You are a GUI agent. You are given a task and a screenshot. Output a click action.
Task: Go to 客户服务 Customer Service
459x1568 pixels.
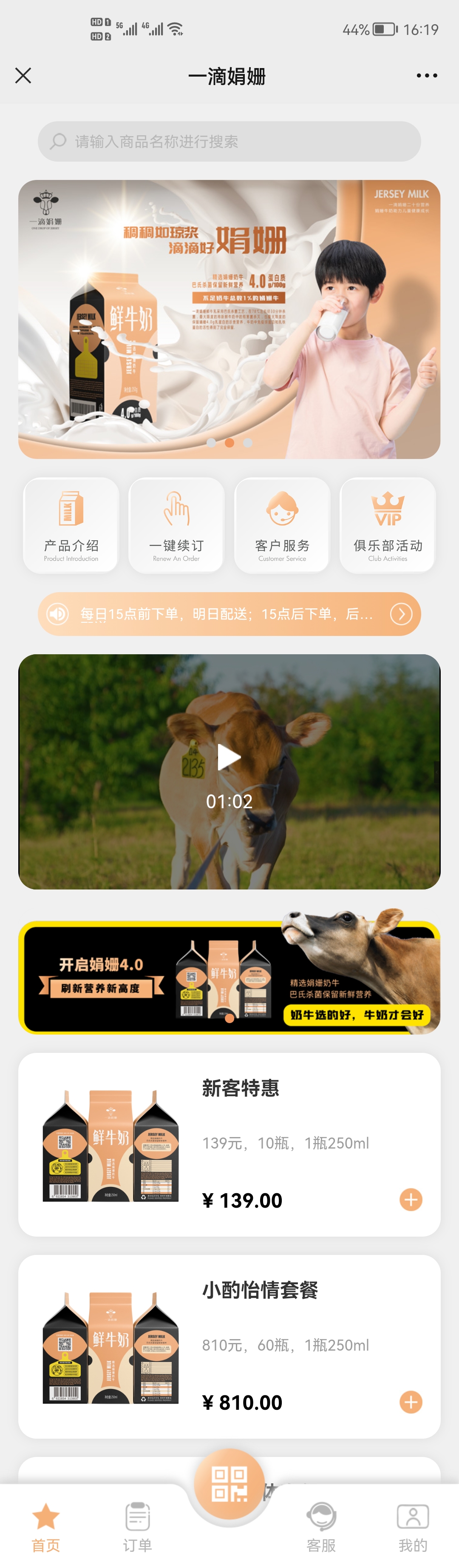282,525
